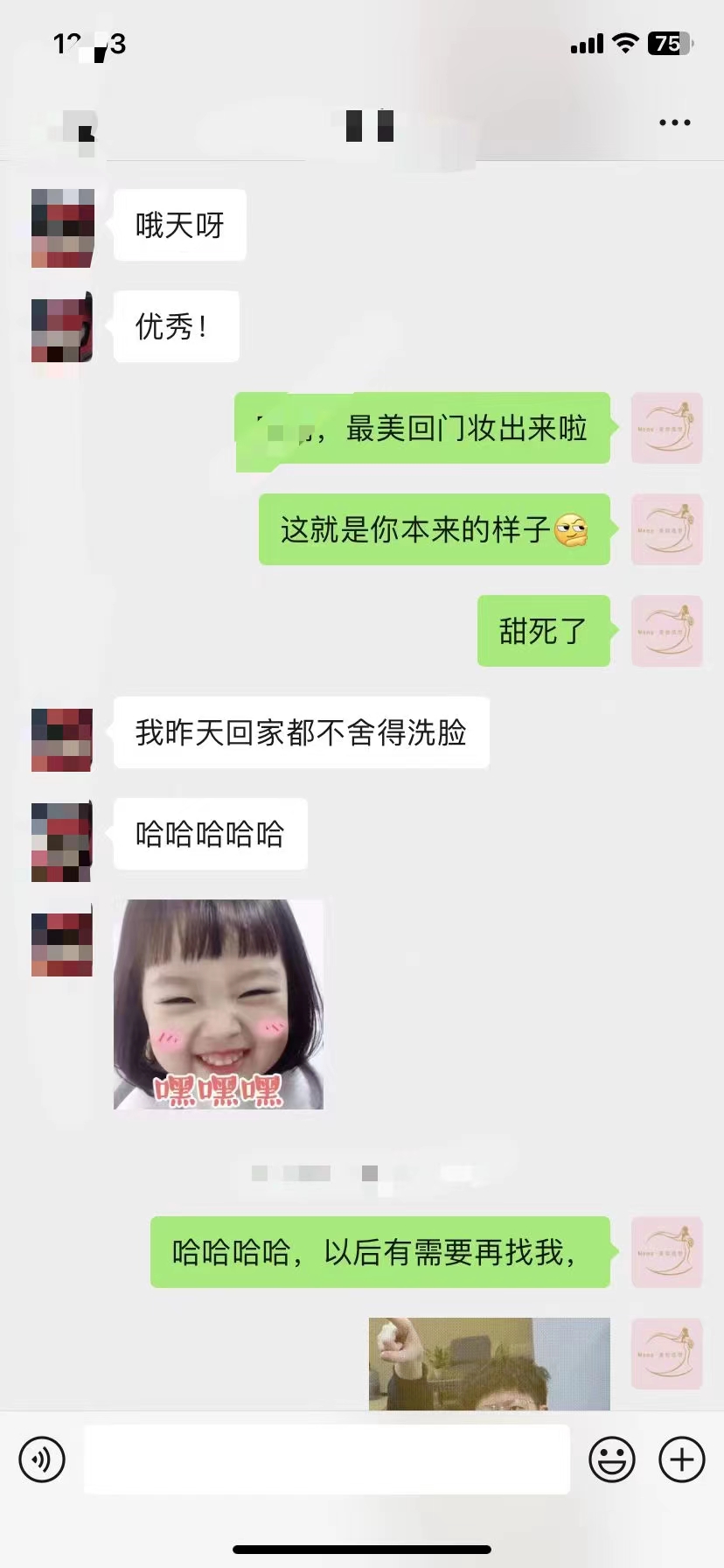
Task: Switch to voice message input
Action: [42, 1459]
